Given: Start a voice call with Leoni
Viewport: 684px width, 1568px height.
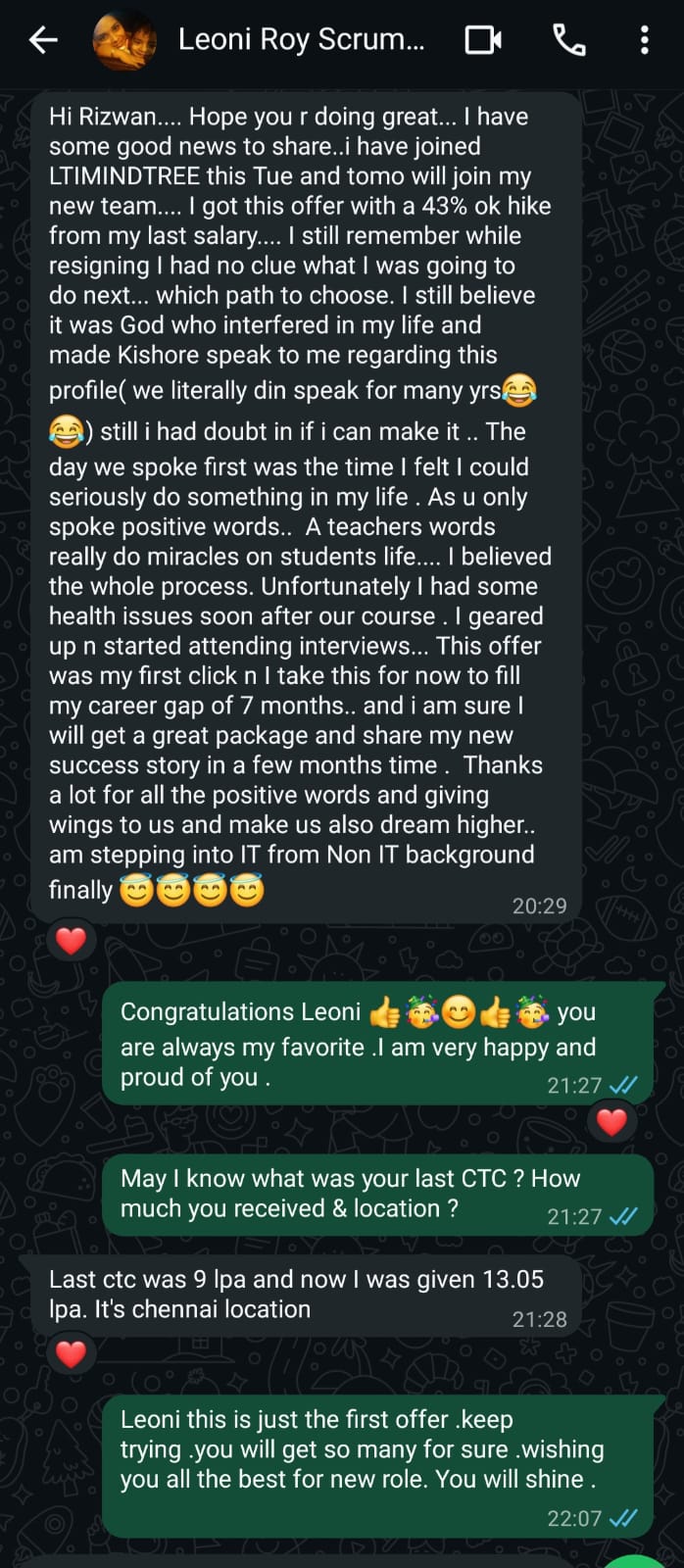Looking at the screenshot, I should 569,39.
